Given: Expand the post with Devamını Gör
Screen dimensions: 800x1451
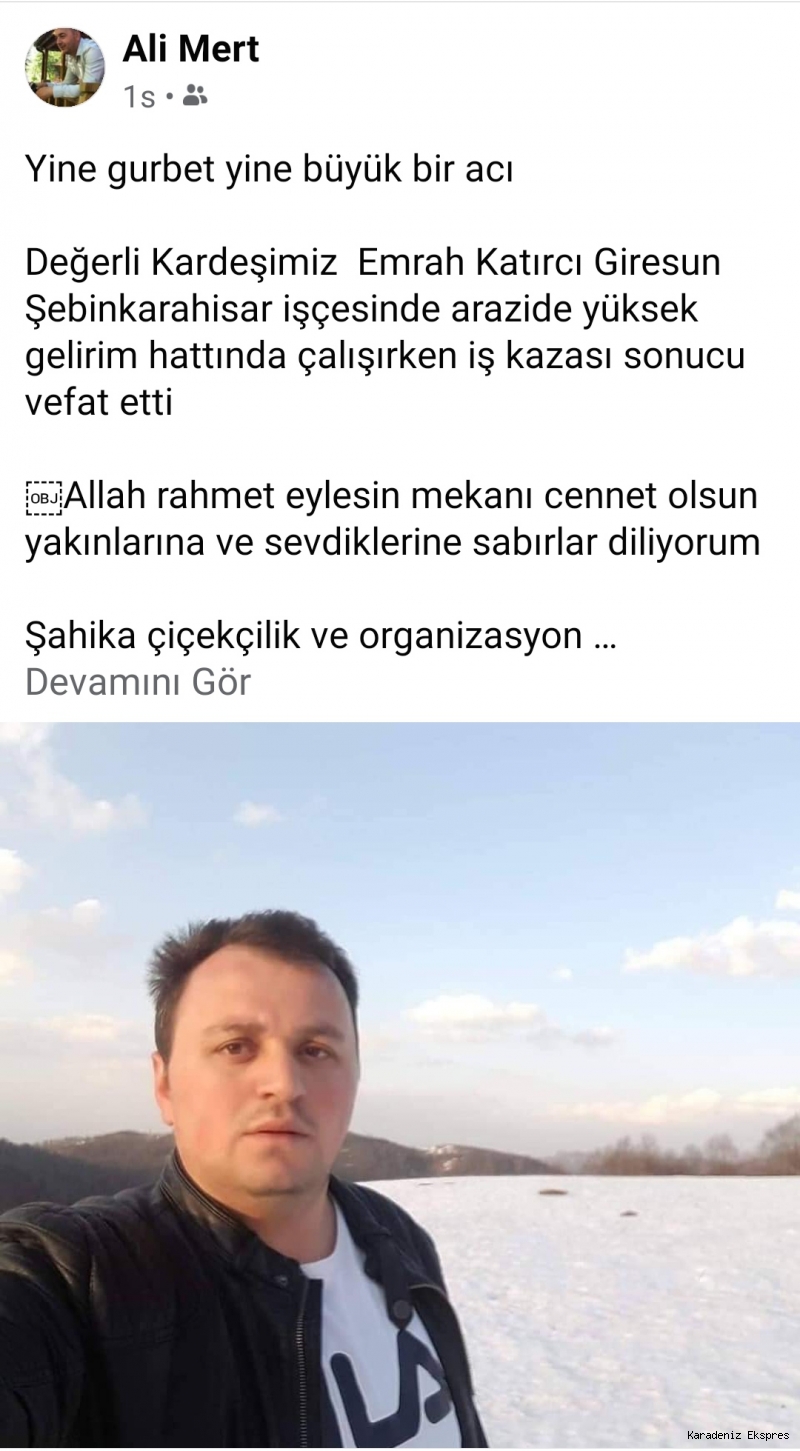Looking at the screenshot, I should point(138,682).
